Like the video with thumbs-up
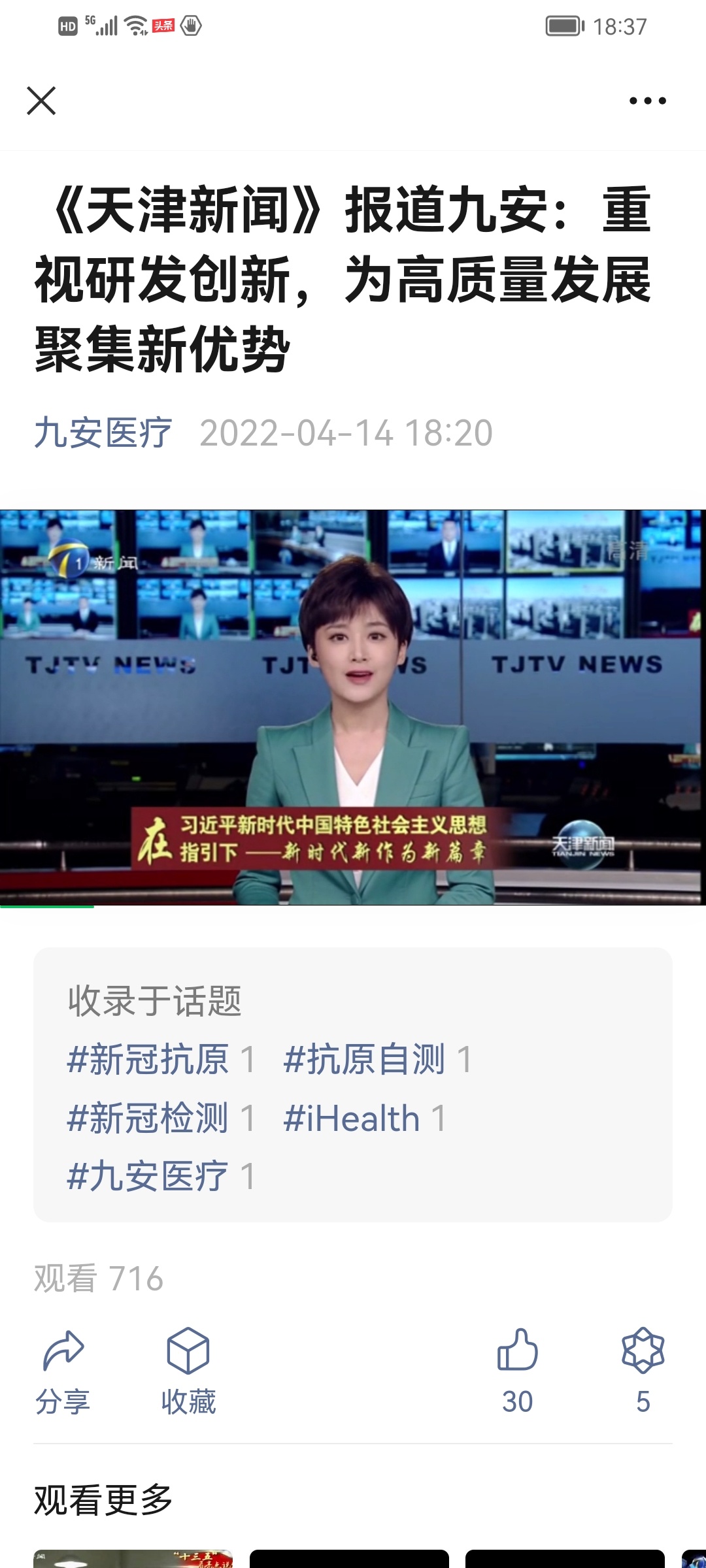Viewport: 706px width, 1568px height. [x=517, y=1371]
